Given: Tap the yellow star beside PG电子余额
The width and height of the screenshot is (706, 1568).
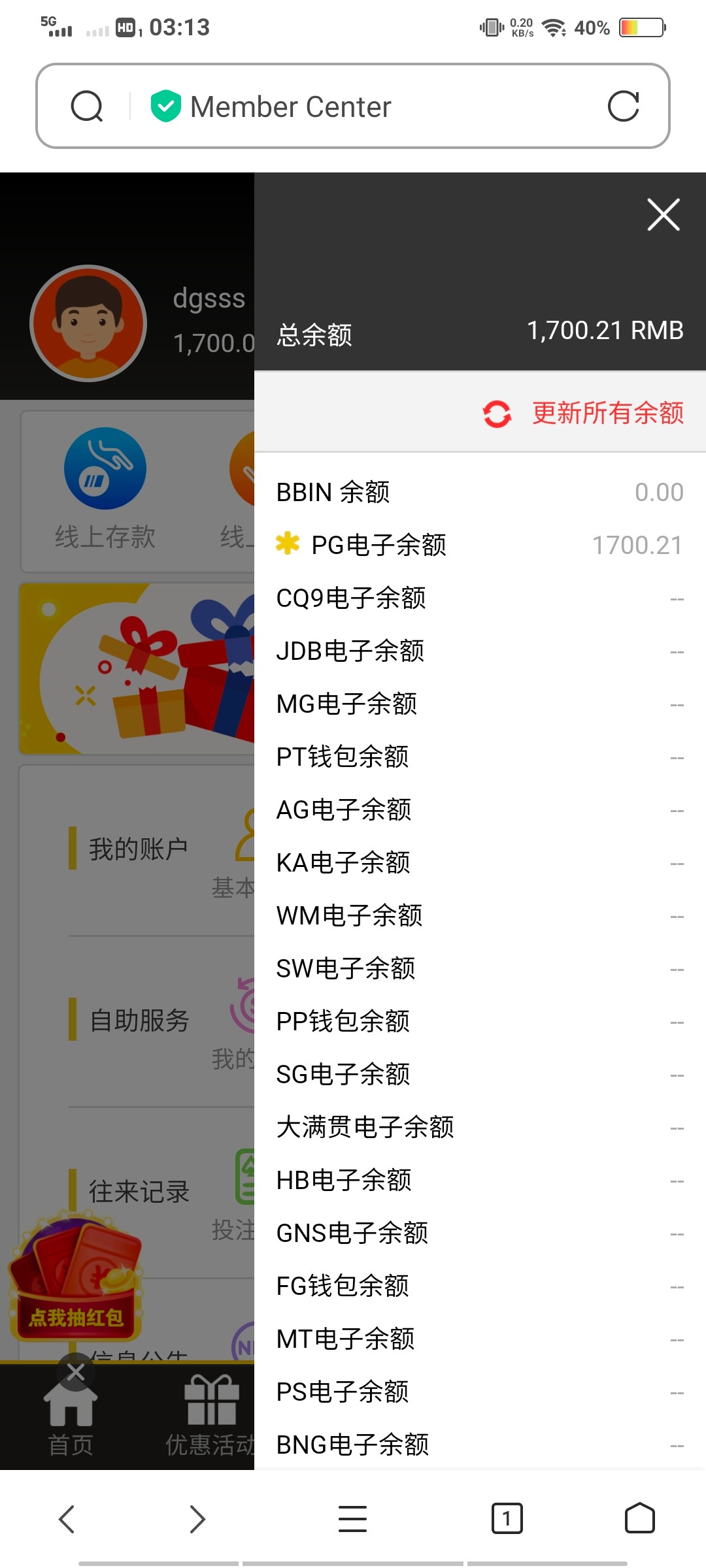Looking at the screenshot, I should 286,544.
